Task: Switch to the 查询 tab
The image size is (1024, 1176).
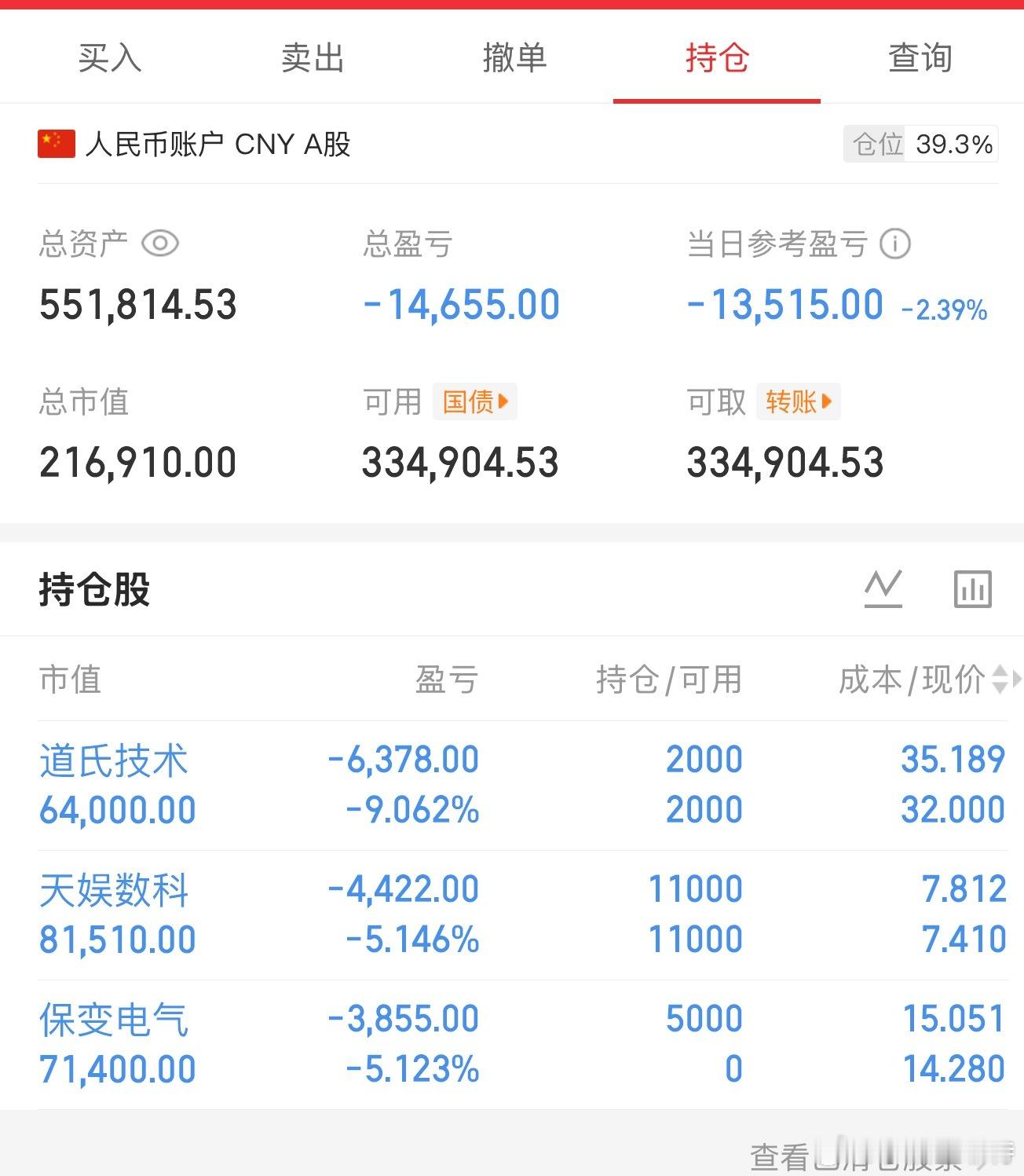Action: [920, 57]
